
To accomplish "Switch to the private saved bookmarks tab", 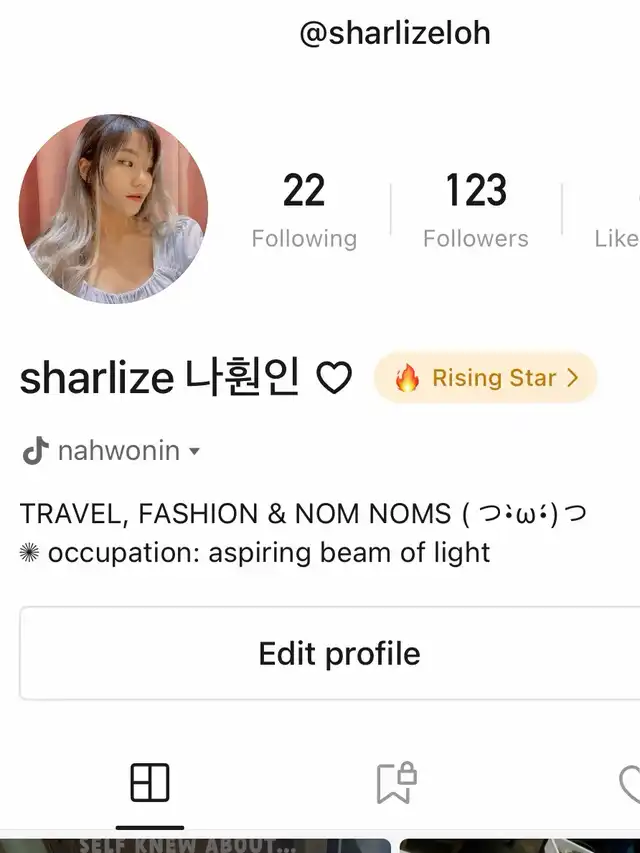I will coord(397,783).
